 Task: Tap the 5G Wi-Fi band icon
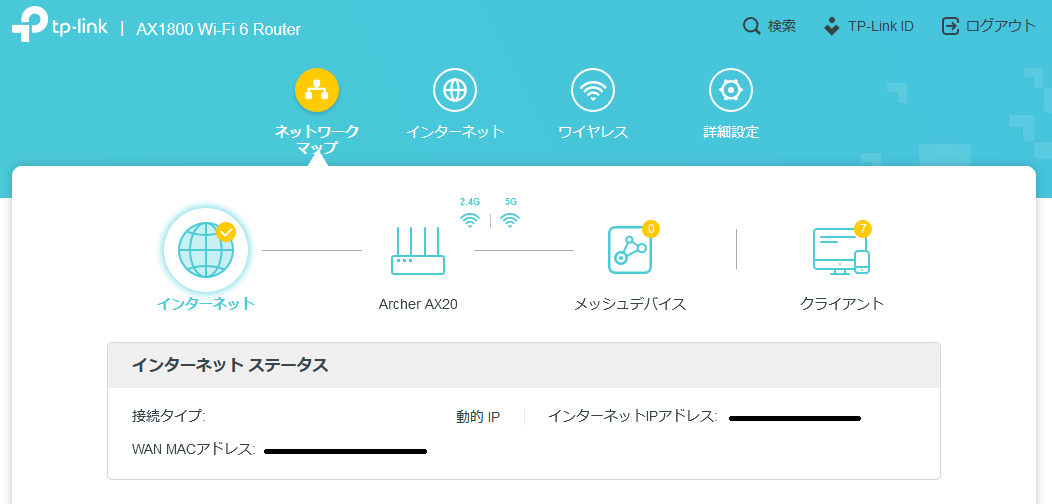[510, 220]
